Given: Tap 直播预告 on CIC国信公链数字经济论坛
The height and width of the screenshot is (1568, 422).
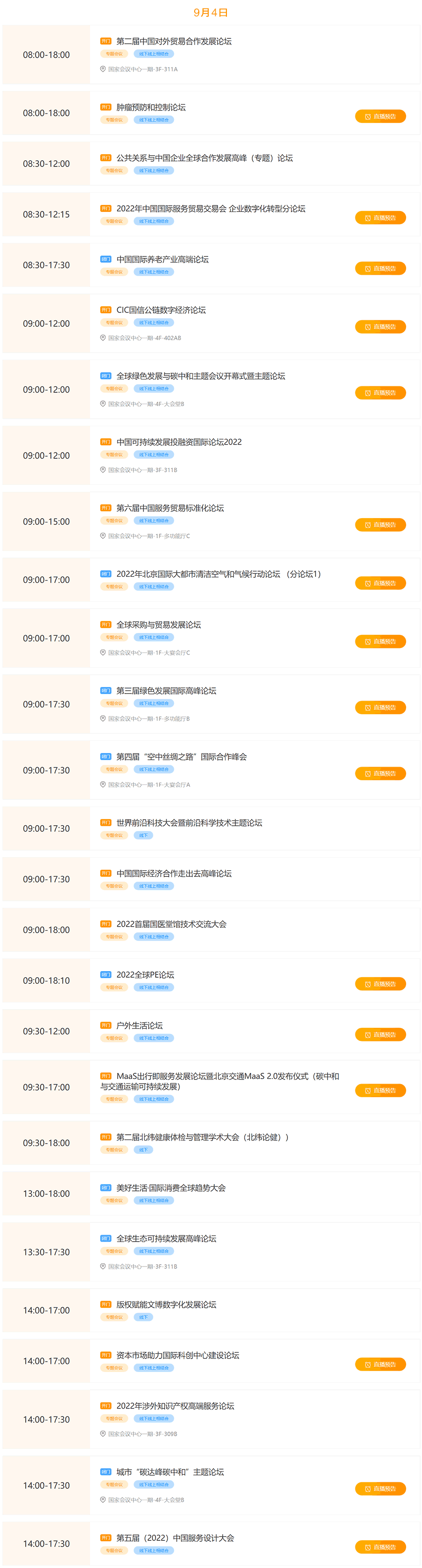Looking at the screenshot, I should tap(380, 327).
